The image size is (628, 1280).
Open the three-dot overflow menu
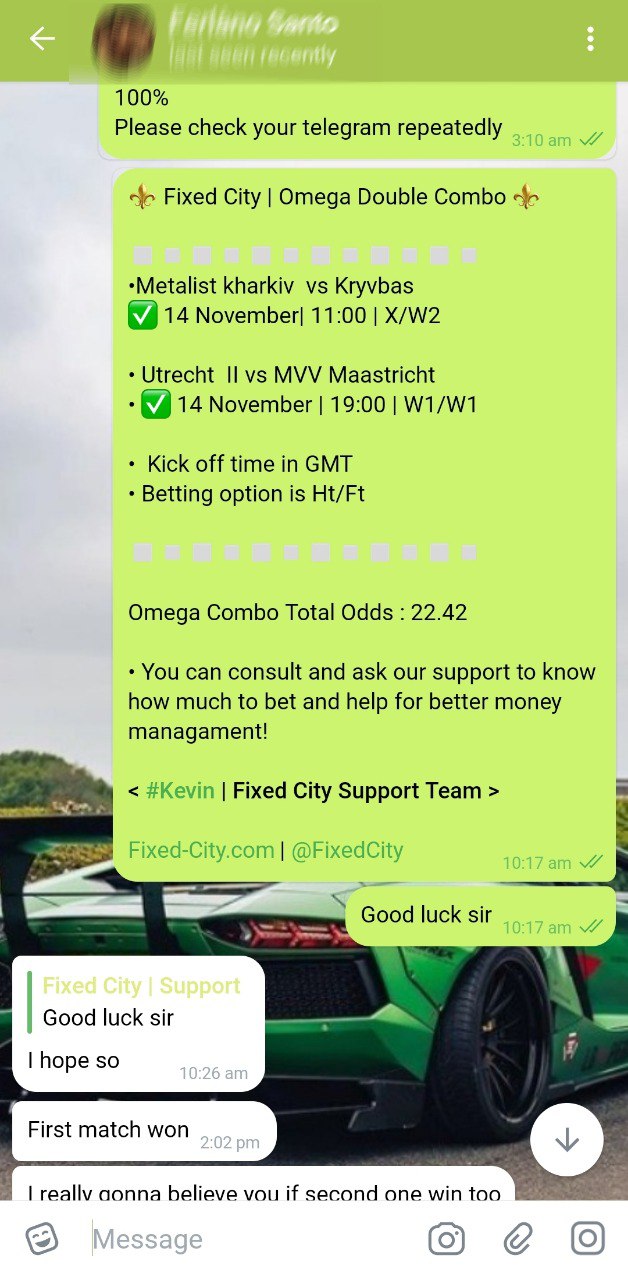[590, 40]
